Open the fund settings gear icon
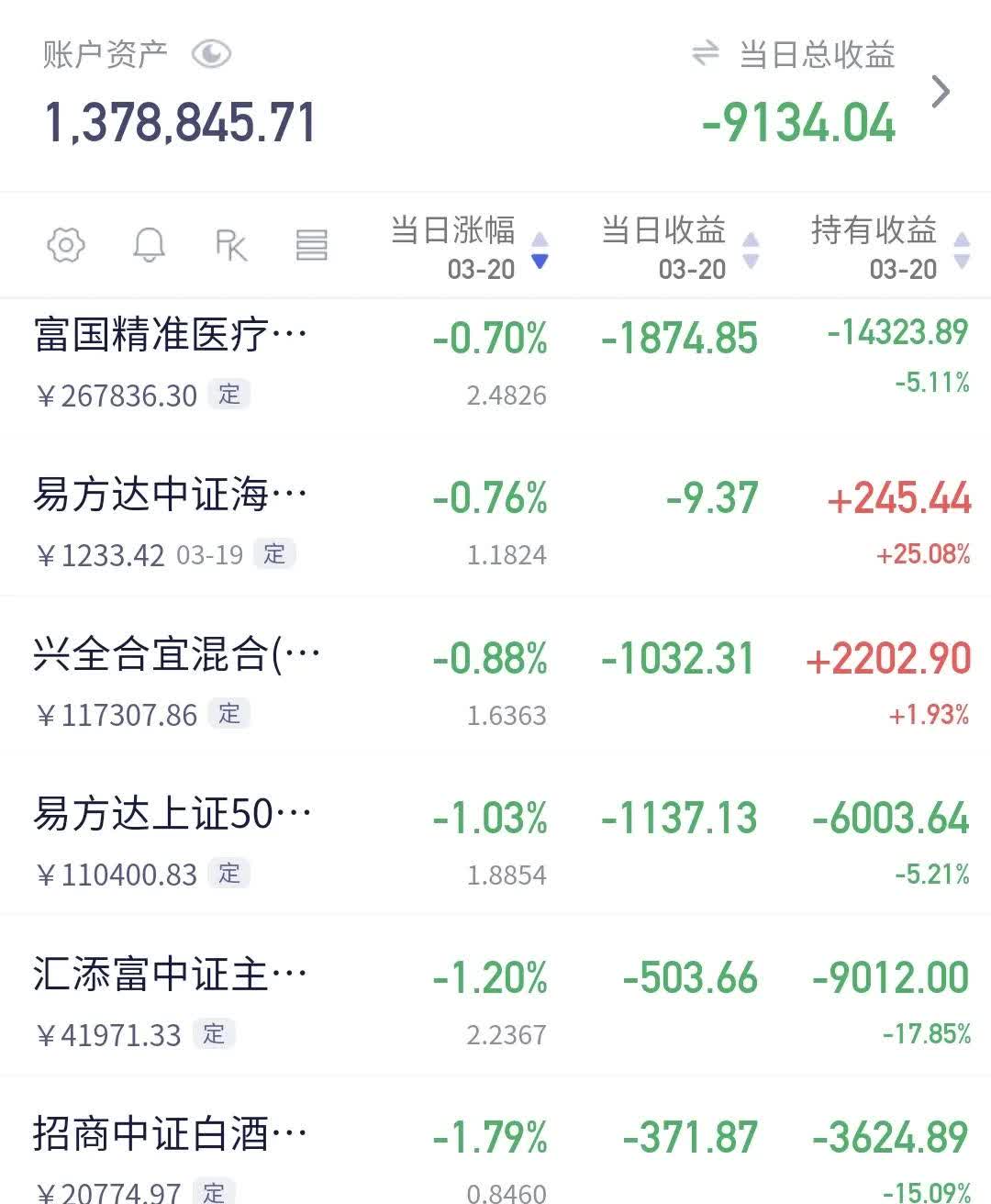Image resolution: width=991 pixels, height=1204 pixels. pos(65,246)
